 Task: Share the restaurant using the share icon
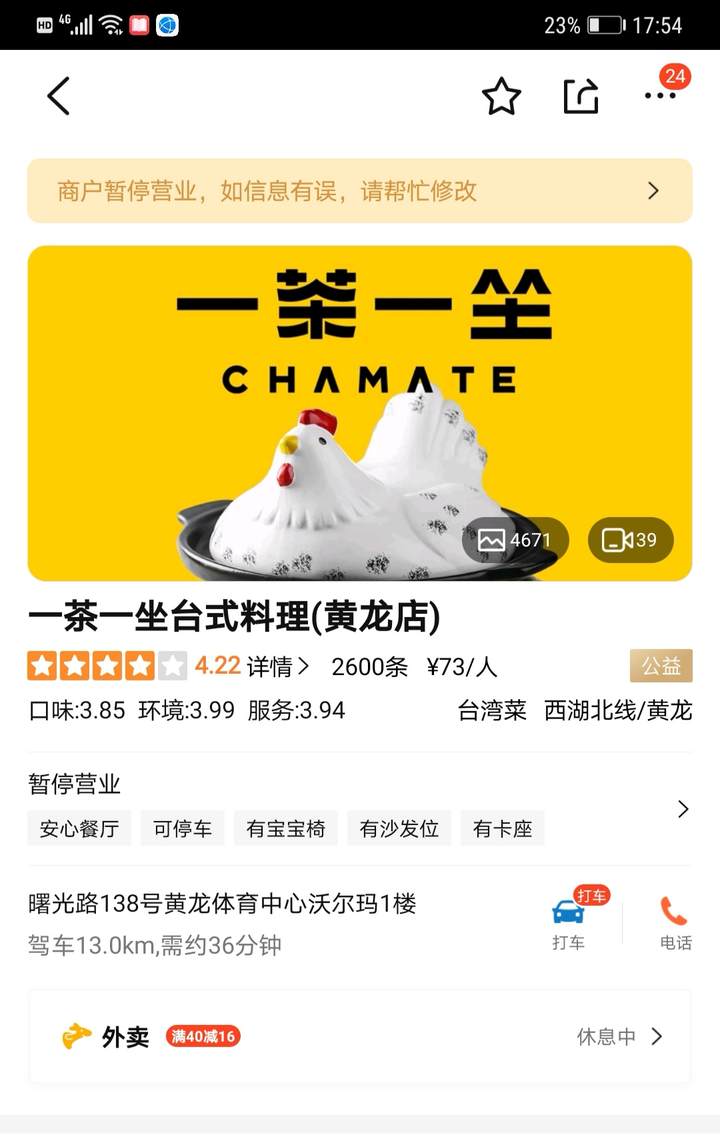[x=581, y=96]
